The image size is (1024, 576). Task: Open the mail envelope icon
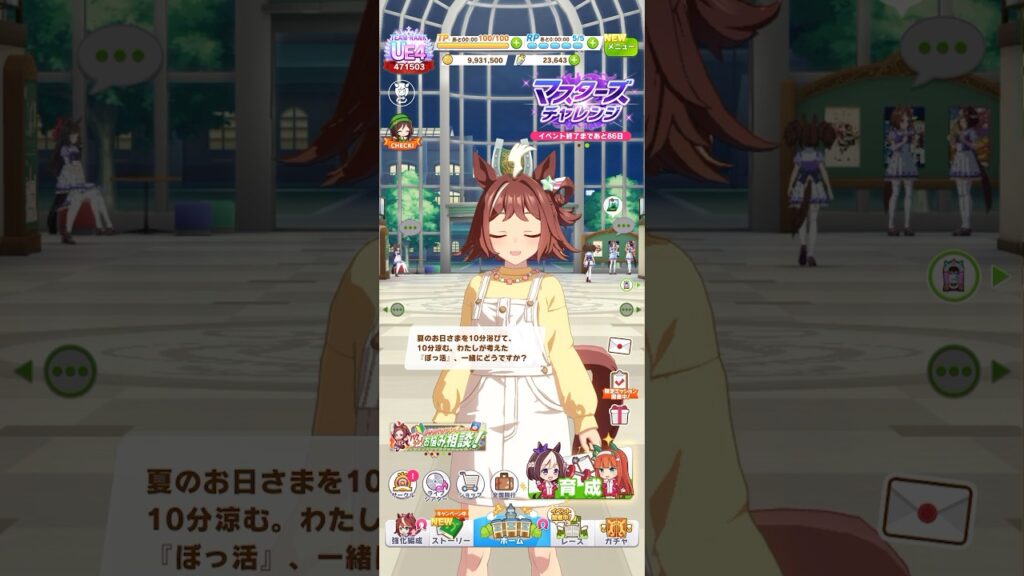tap(619, 346)
